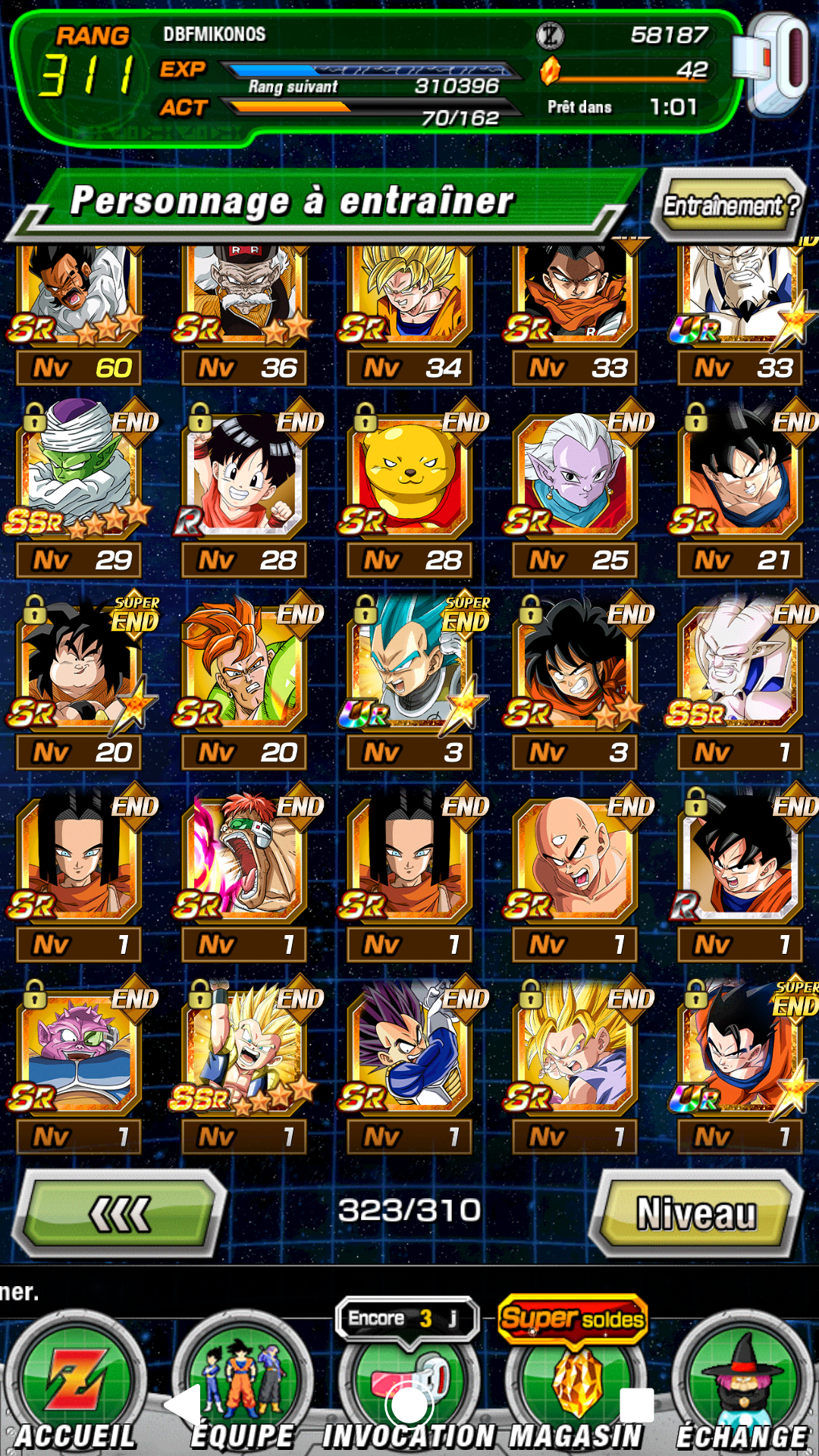Pick the SR character at Nv 25

tap(575, 489)
